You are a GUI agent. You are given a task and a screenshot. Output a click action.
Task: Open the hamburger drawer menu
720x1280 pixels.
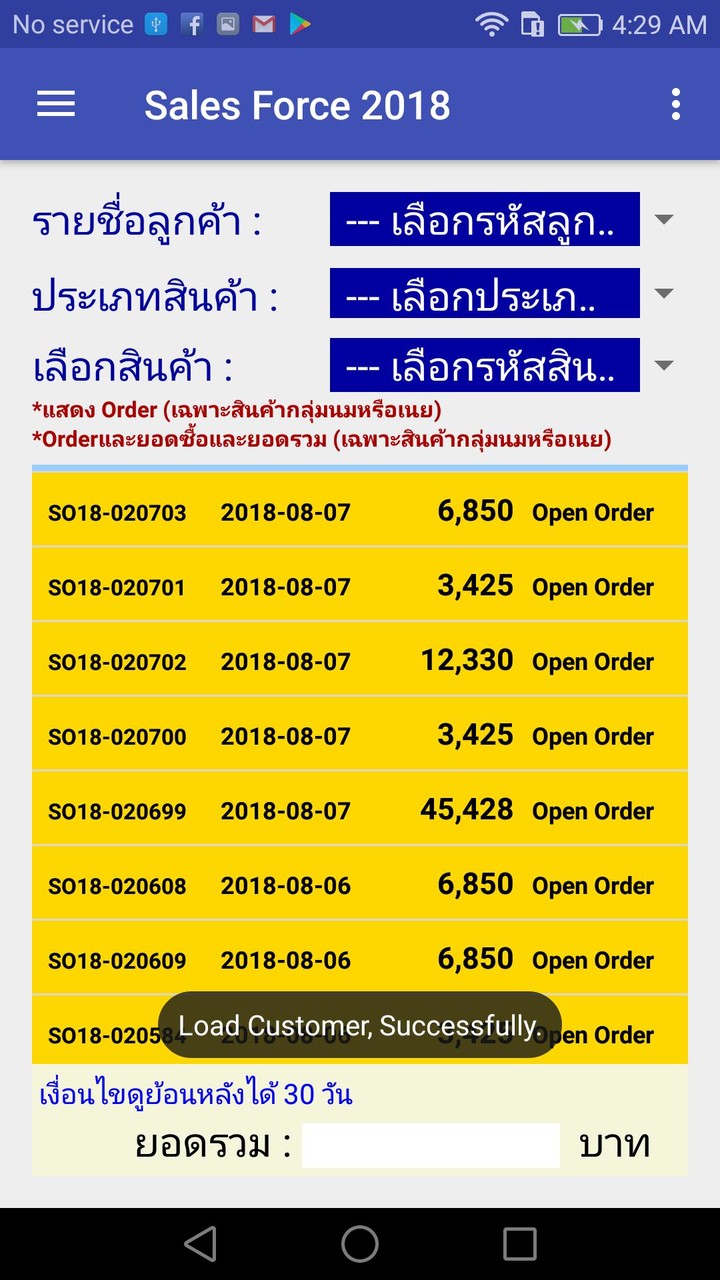click(56, 104)
